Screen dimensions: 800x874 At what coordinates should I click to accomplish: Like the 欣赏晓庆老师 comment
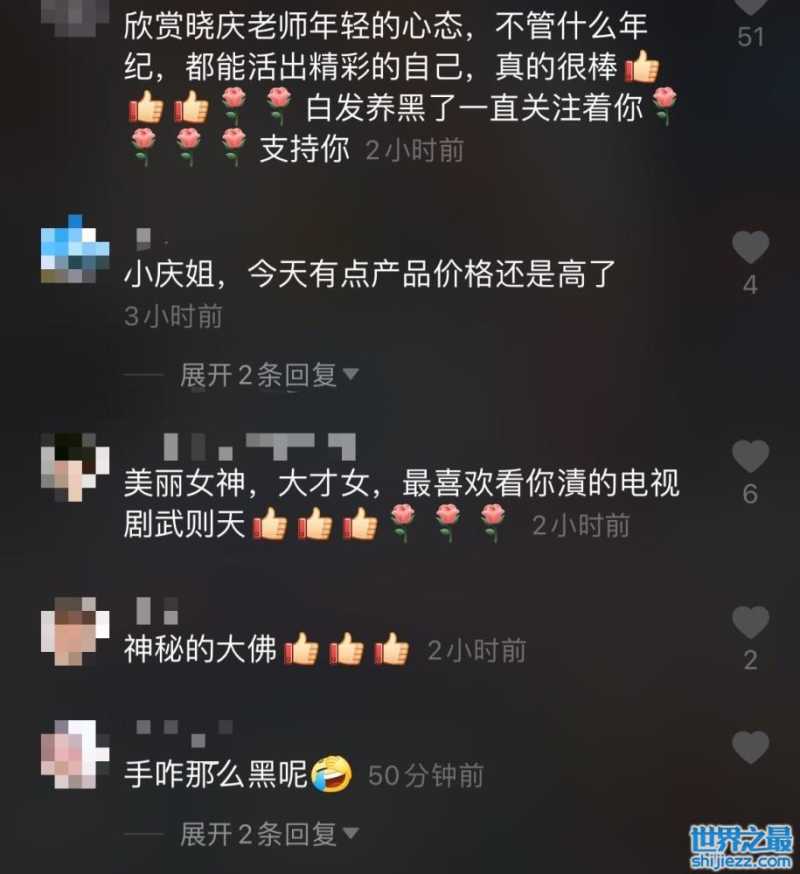pyautogui.click(x=750, y=5)
